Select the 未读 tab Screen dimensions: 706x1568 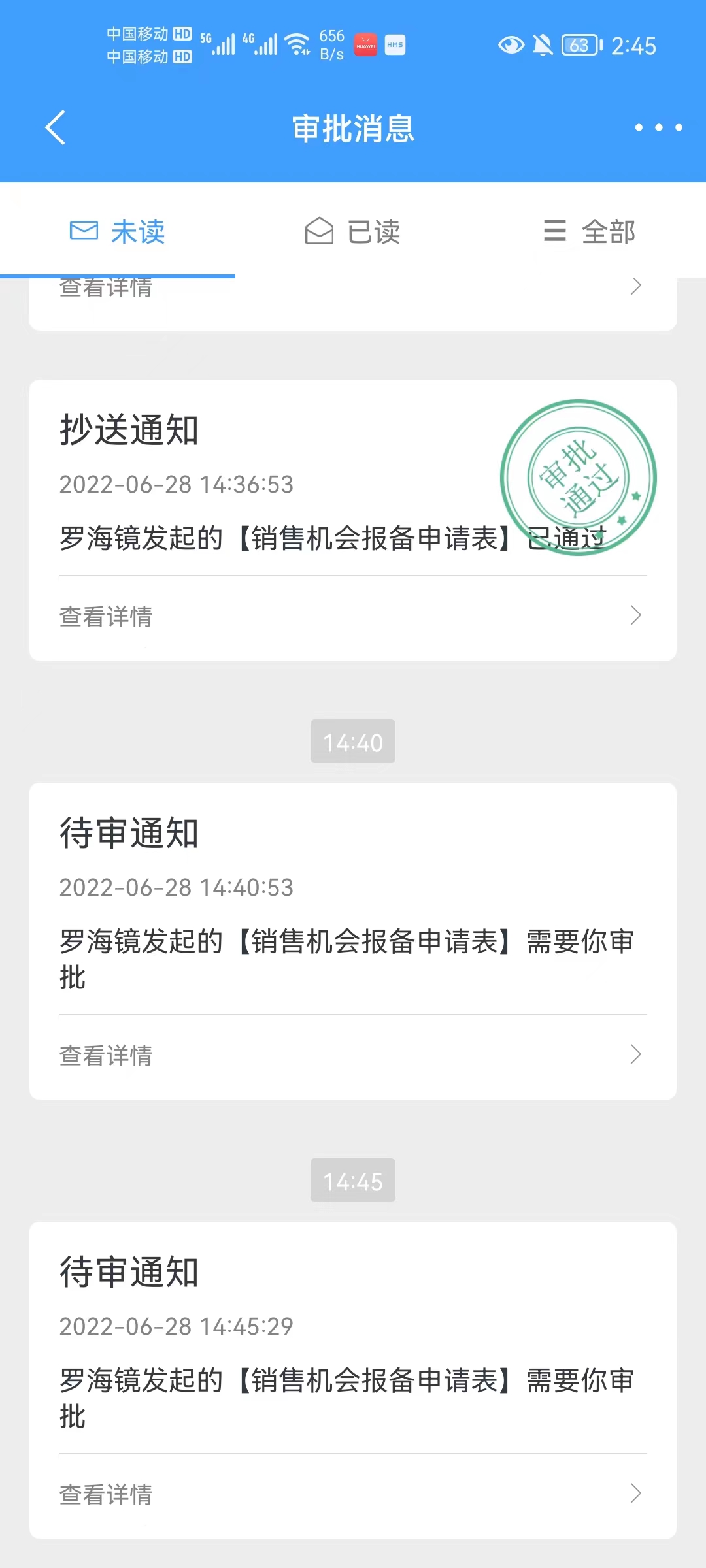(x=118, y=231)
